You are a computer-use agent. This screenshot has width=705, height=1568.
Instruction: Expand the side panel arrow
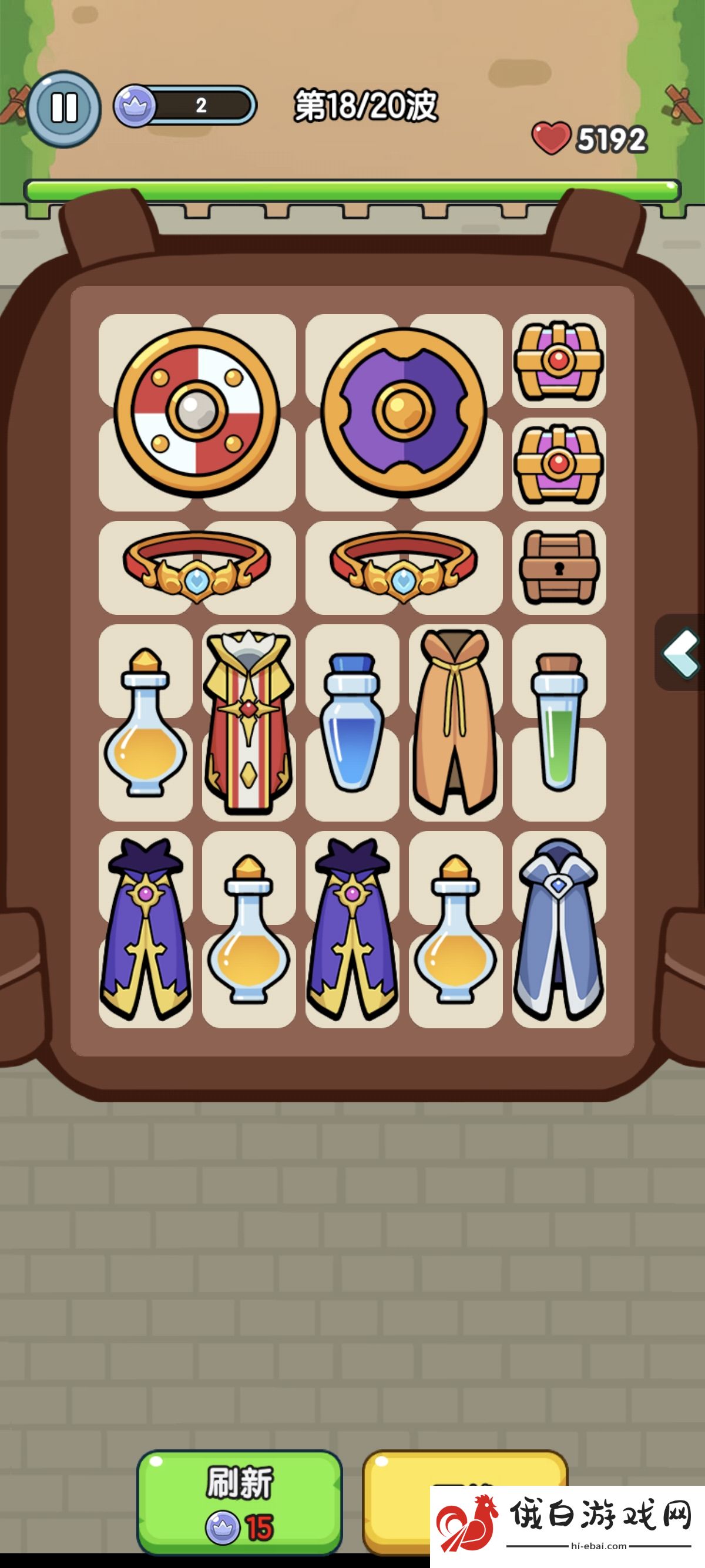[681, 652]
